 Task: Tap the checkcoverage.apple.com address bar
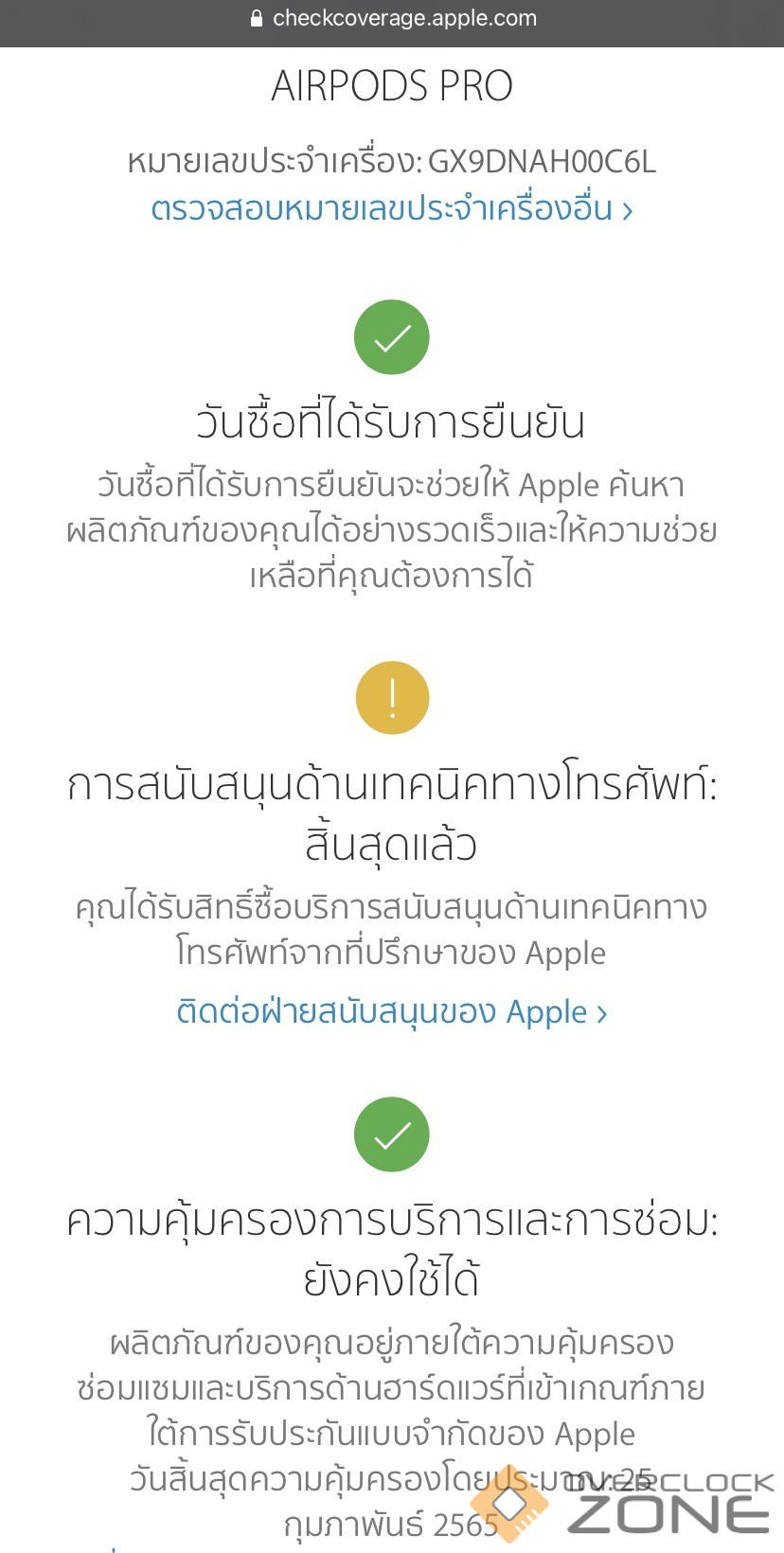pos(392,19)
